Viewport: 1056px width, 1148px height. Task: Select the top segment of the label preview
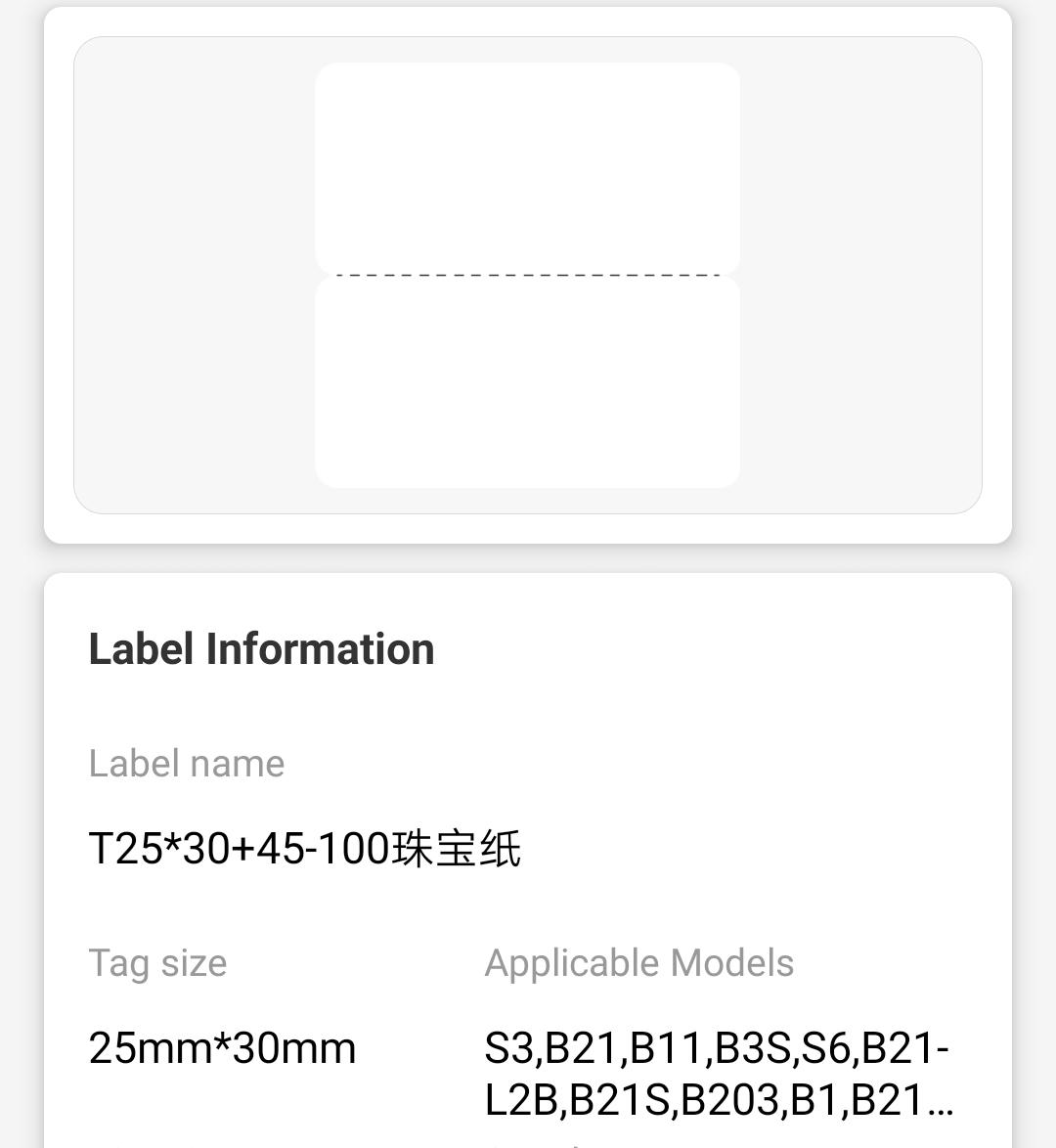[x=528, y=166]
